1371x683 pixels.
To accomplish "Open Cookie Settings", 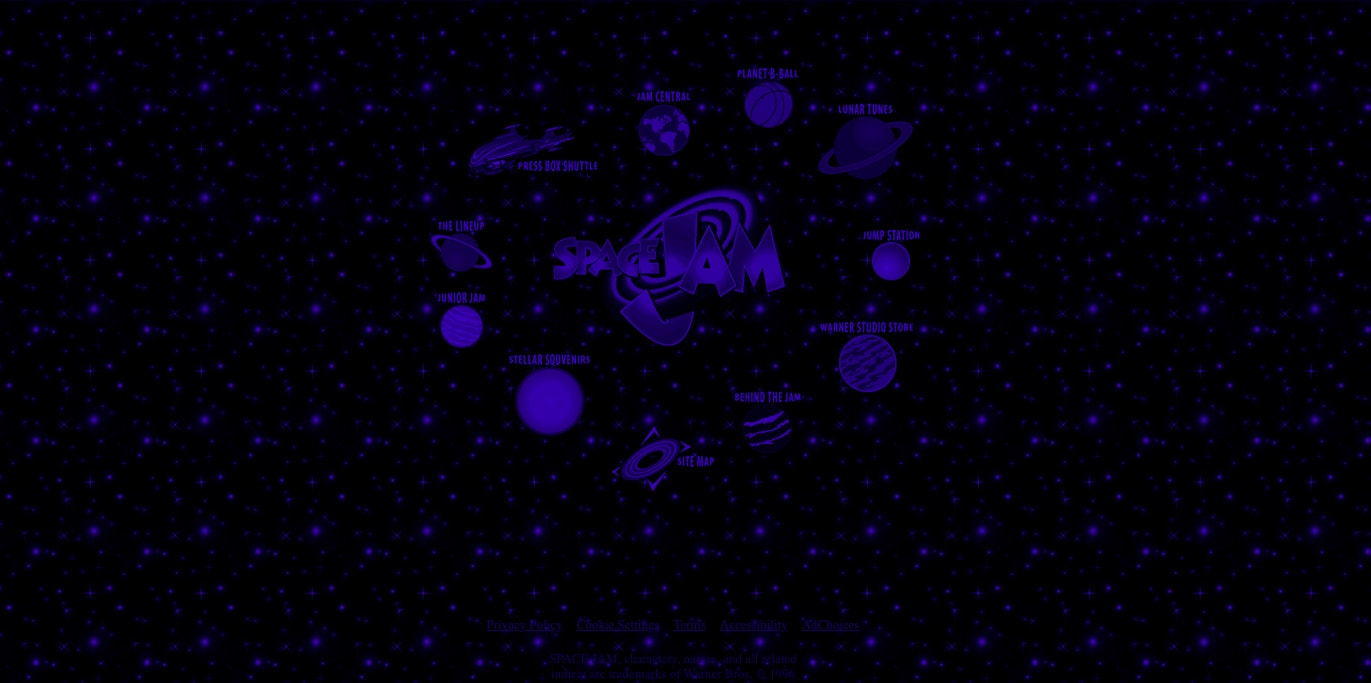I will pos(617,625).
